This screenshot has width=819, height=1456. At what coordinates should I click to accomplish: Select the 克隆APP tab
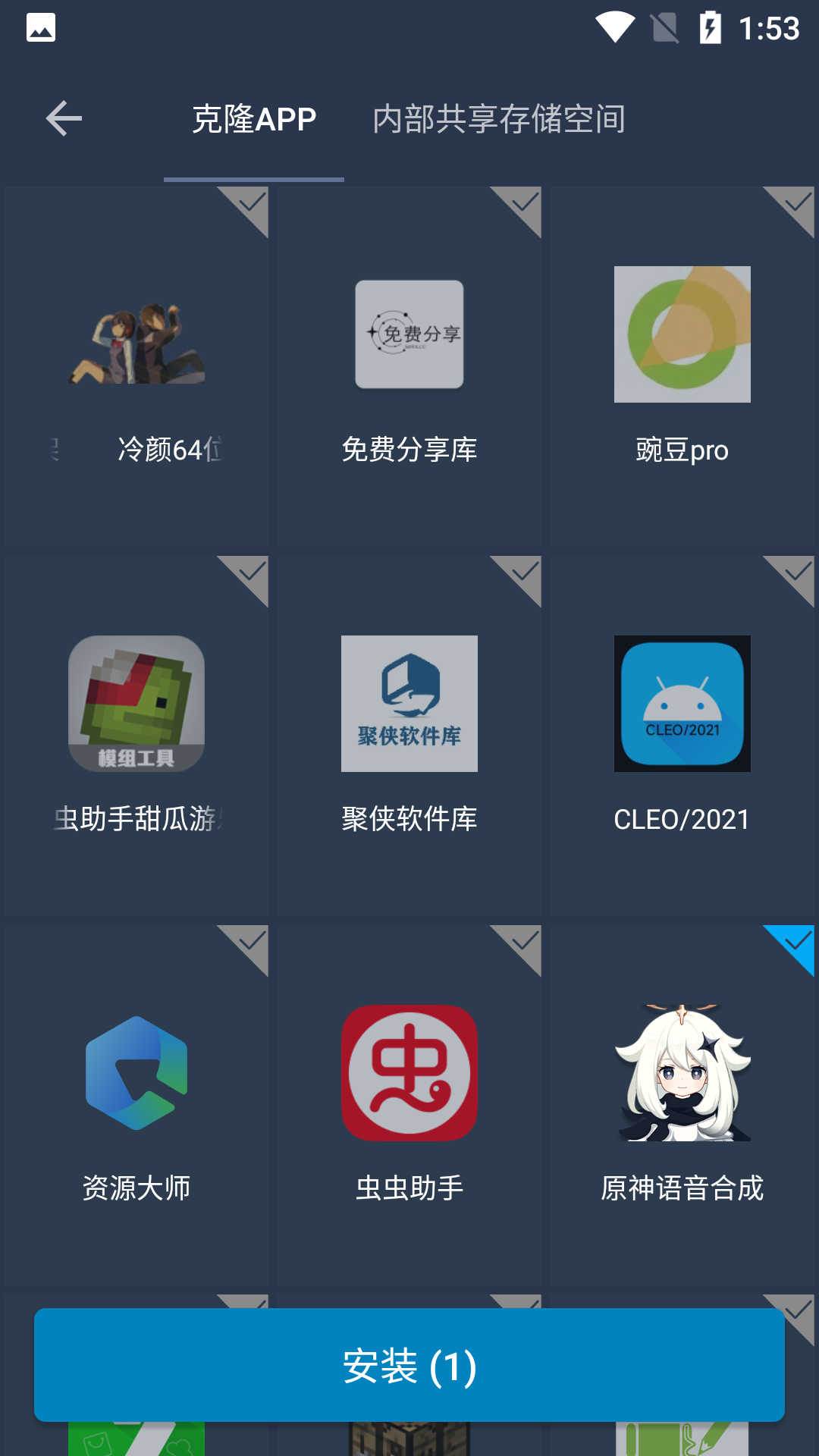point(253,119)
